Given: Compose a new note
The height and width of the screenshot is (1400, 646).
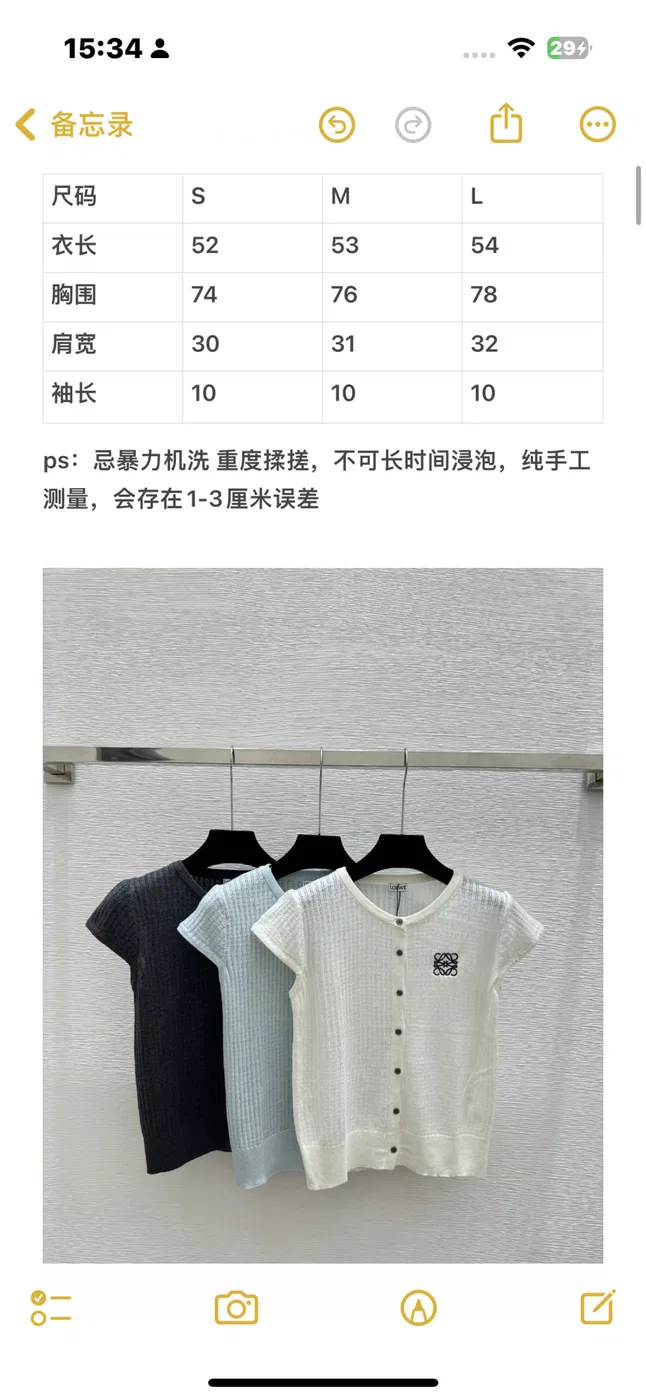Looking at the screenshot, I should [598, 1306].
